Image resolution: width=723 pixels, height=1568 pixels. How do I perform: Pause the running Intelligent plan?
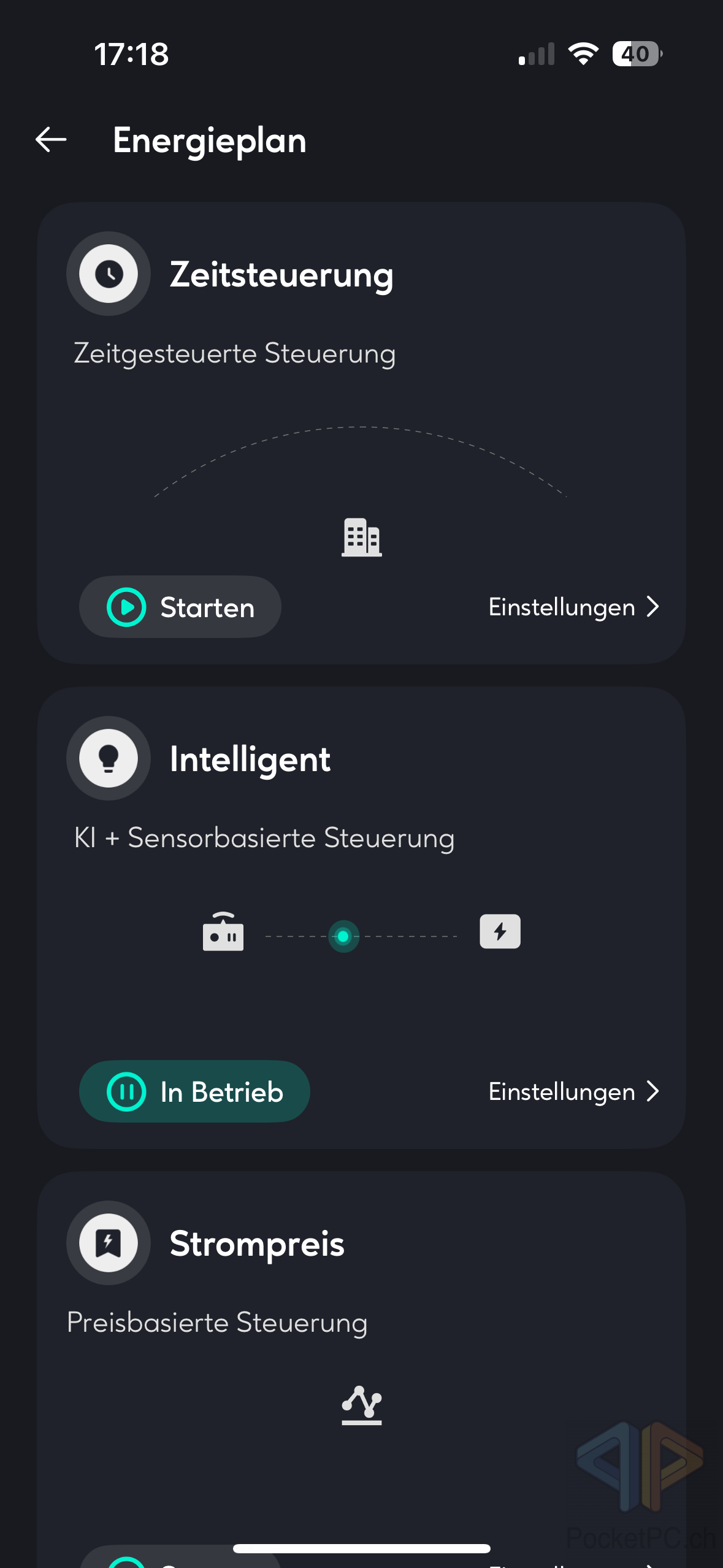click(x=194, y=1091)
